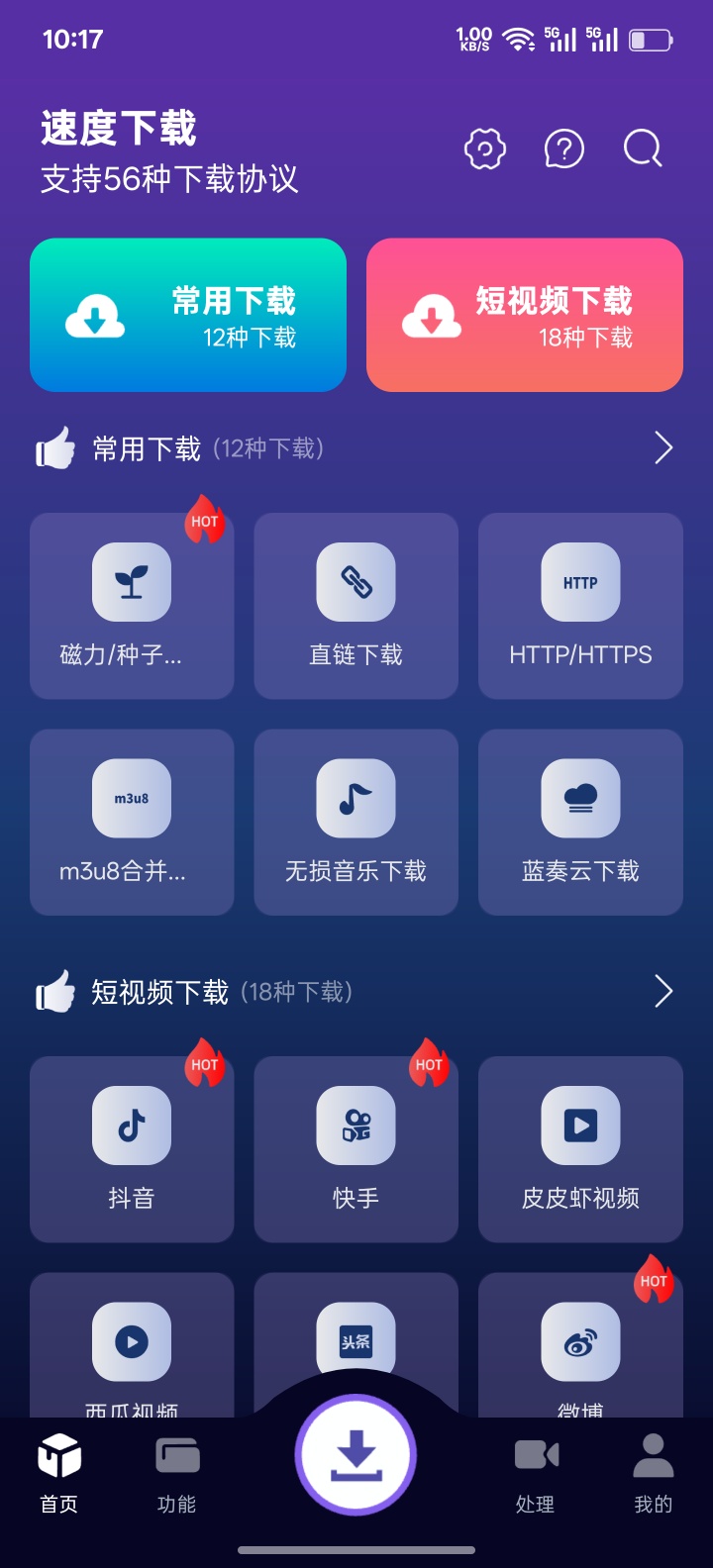This screenshot has height=1568, width=713.
Task: Click the help question mark icon
Action: tap(564, 149)
